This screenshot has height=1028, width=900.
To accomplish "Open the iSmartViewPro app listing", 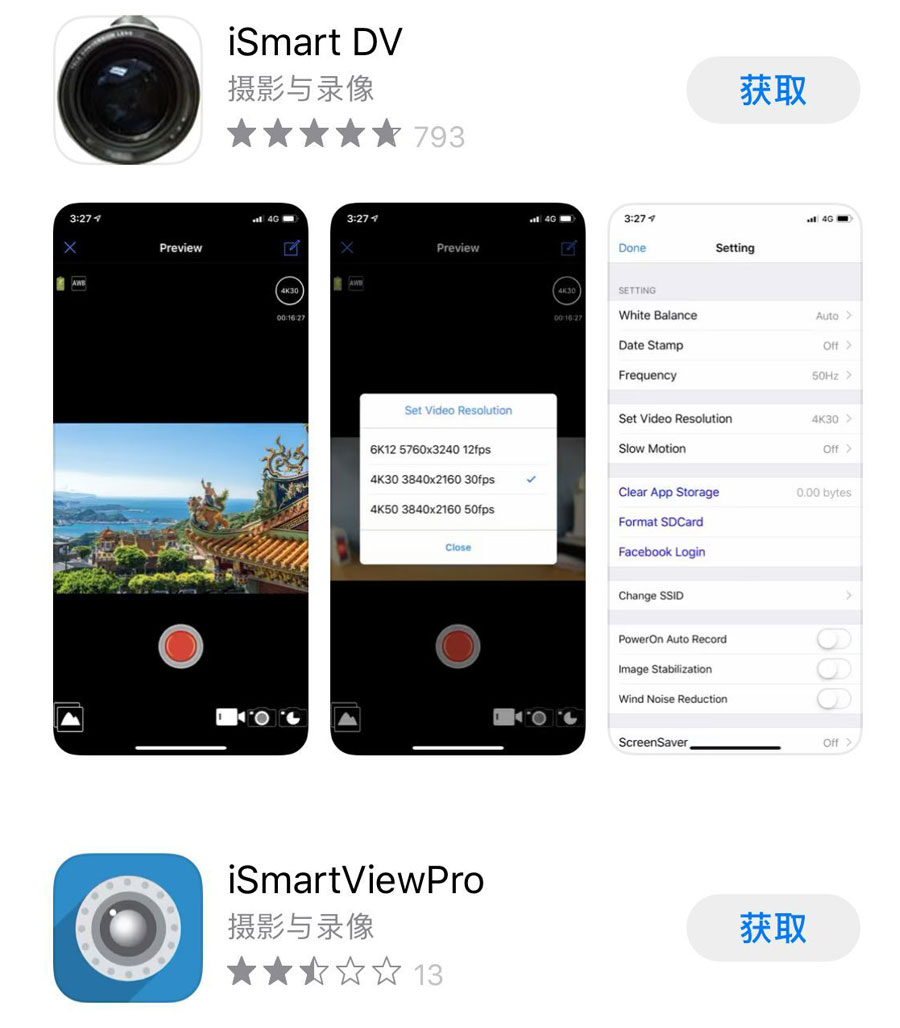I will point(355,880).
